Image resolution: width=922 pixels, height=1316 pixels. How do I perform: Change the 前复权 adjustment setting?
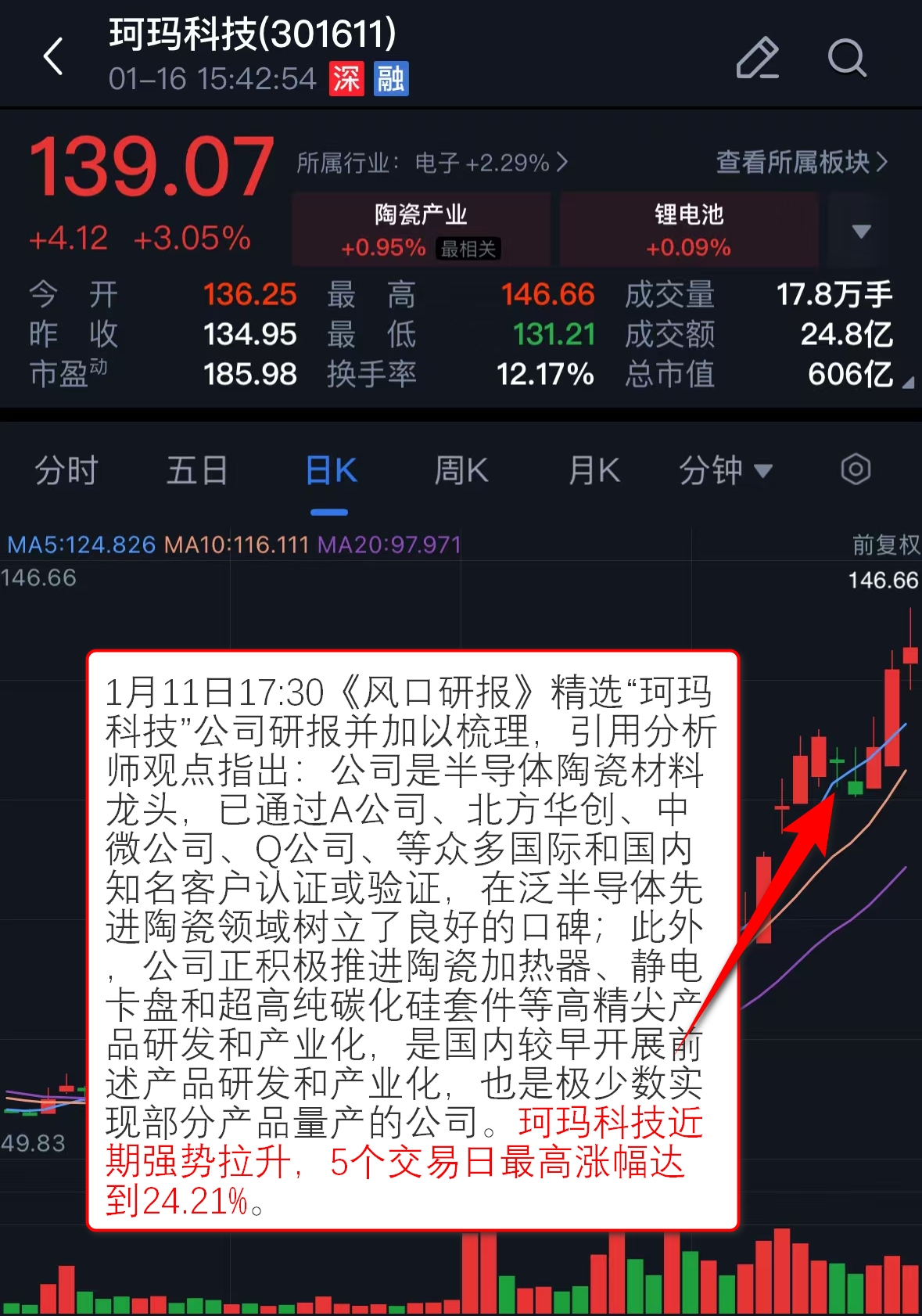(x=885, y=545)
